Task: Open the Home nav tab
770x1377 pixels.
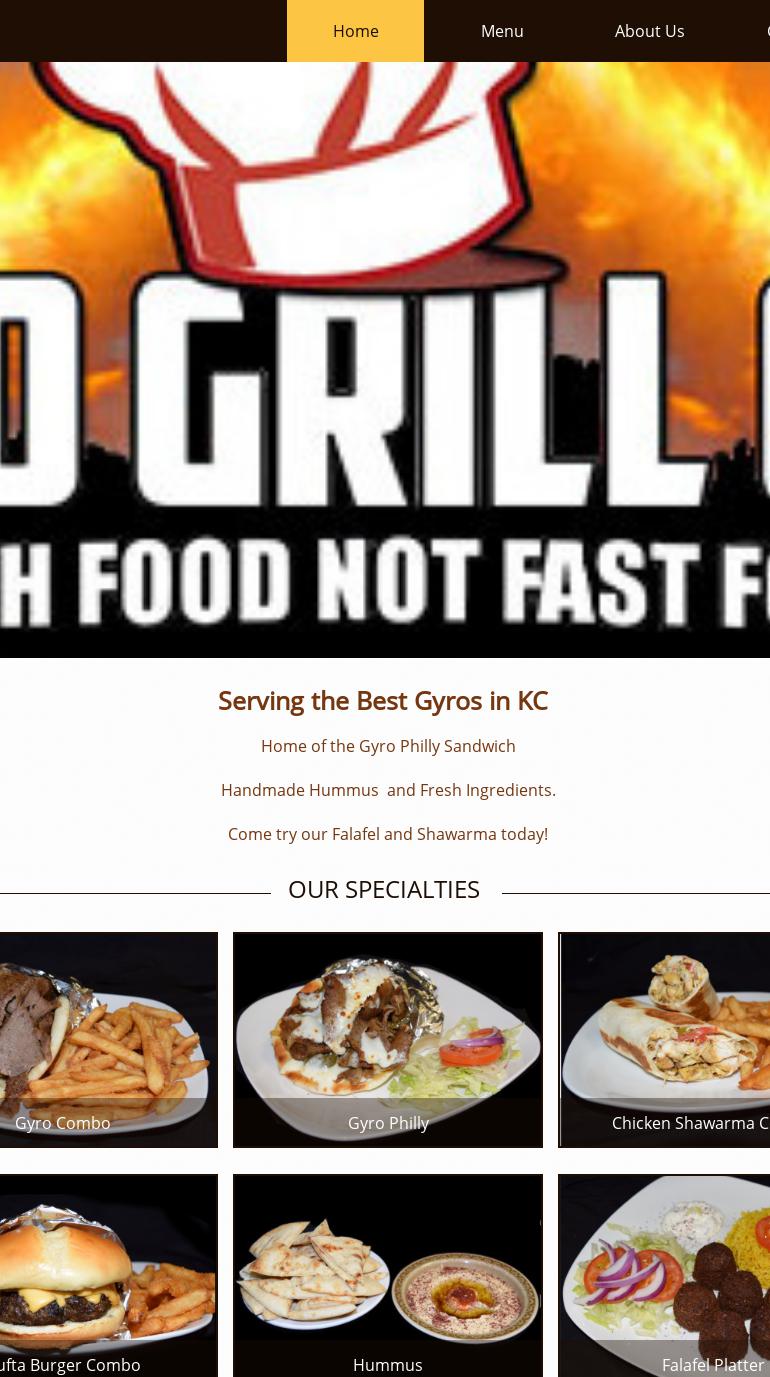Action: click(x=355, y=31)
